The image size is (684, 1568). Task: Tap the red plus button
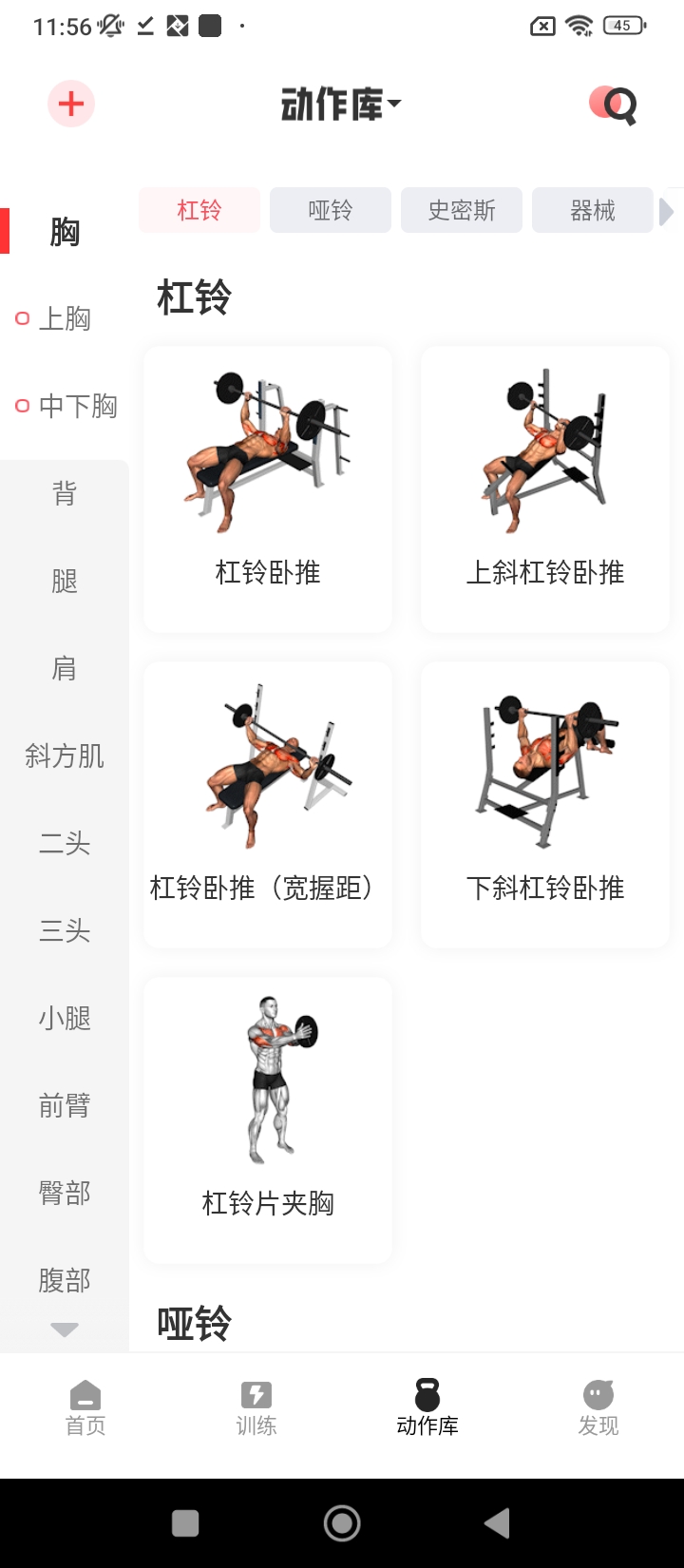[x=71, y=104]
